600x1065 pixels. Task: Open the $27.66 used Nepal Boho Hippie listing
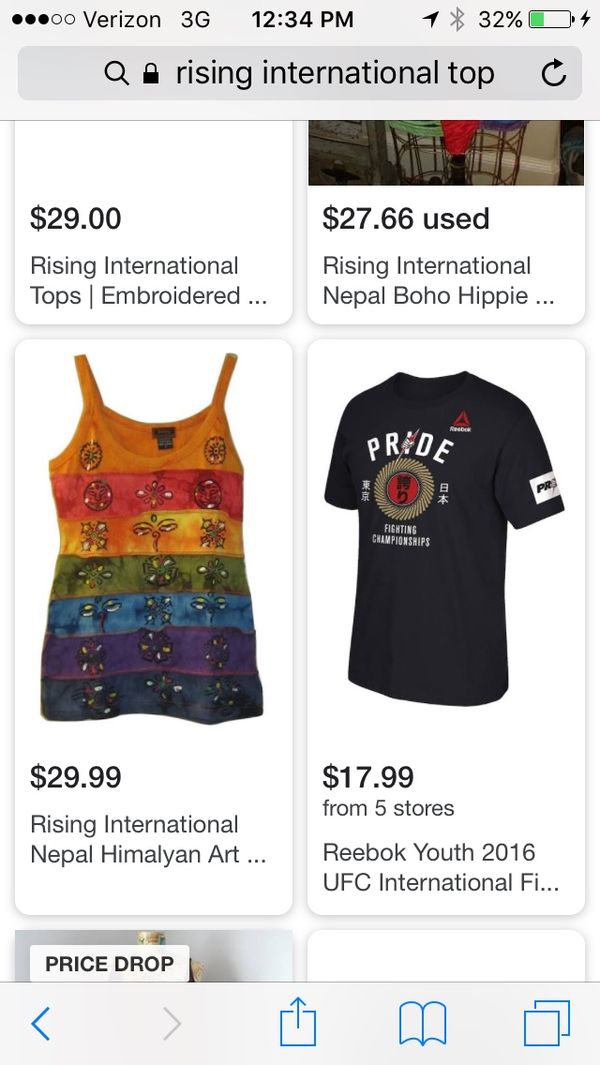(446, 222)
